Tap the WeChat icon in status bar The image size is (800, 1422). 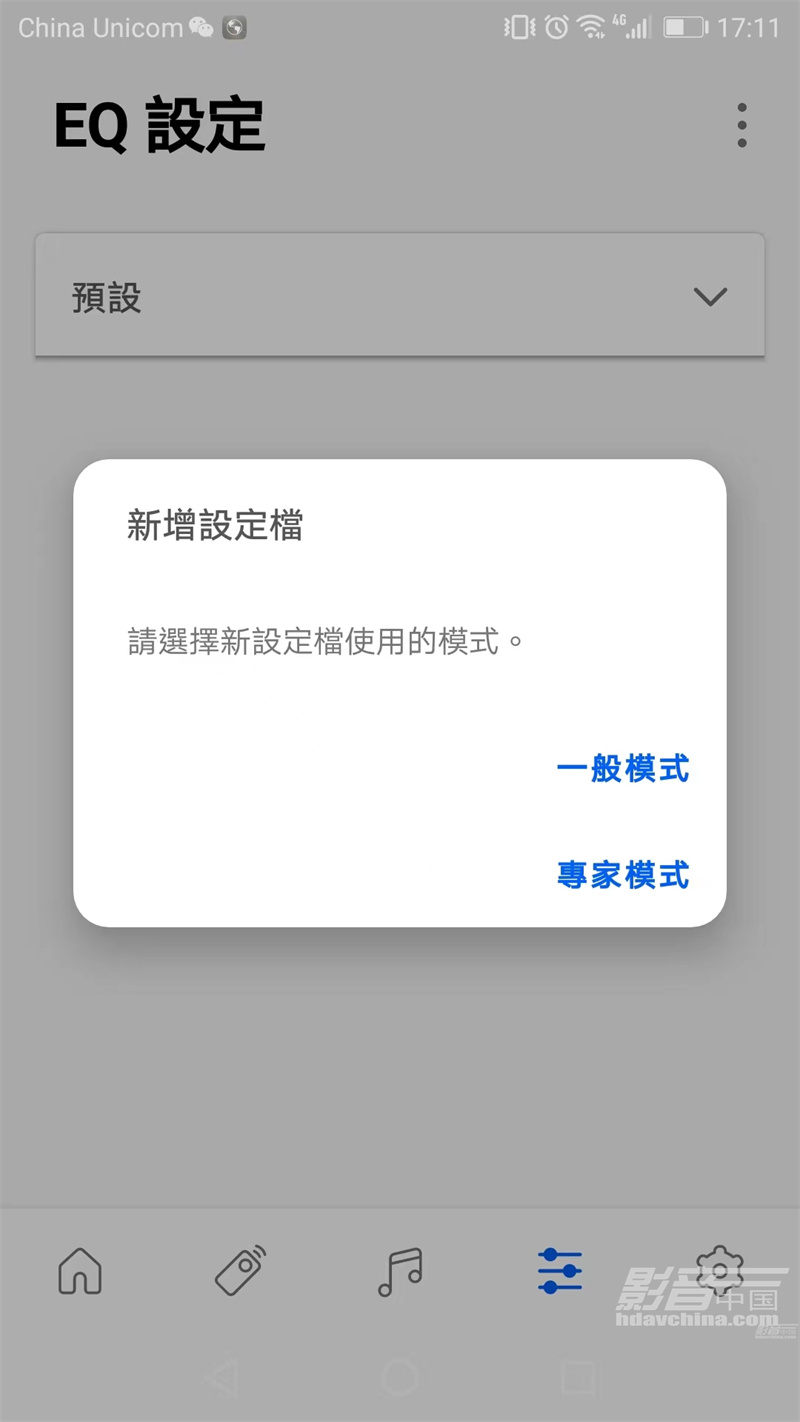200,27
